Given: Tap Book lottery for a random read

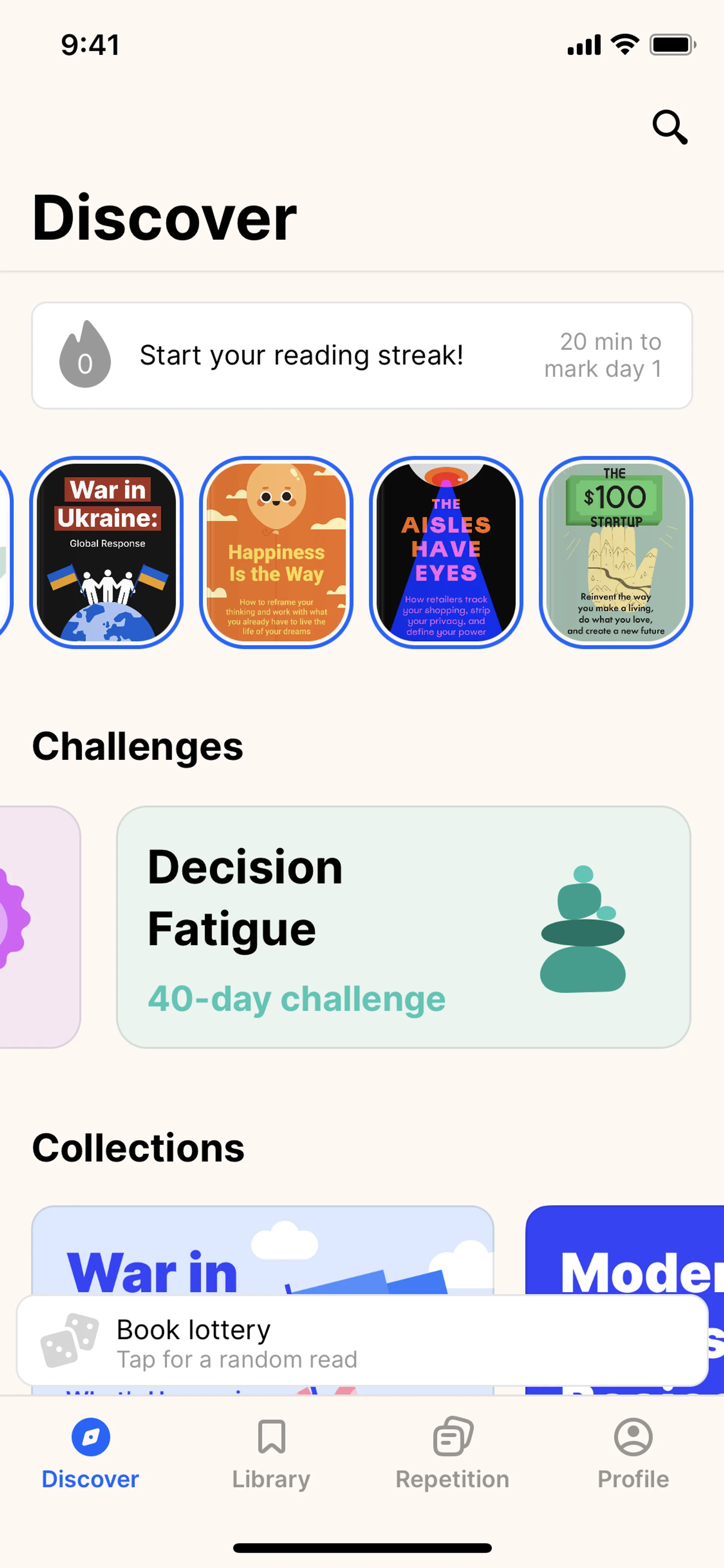Looking at the screenshot, I should pyautogui.click(x=361, y=1342).
